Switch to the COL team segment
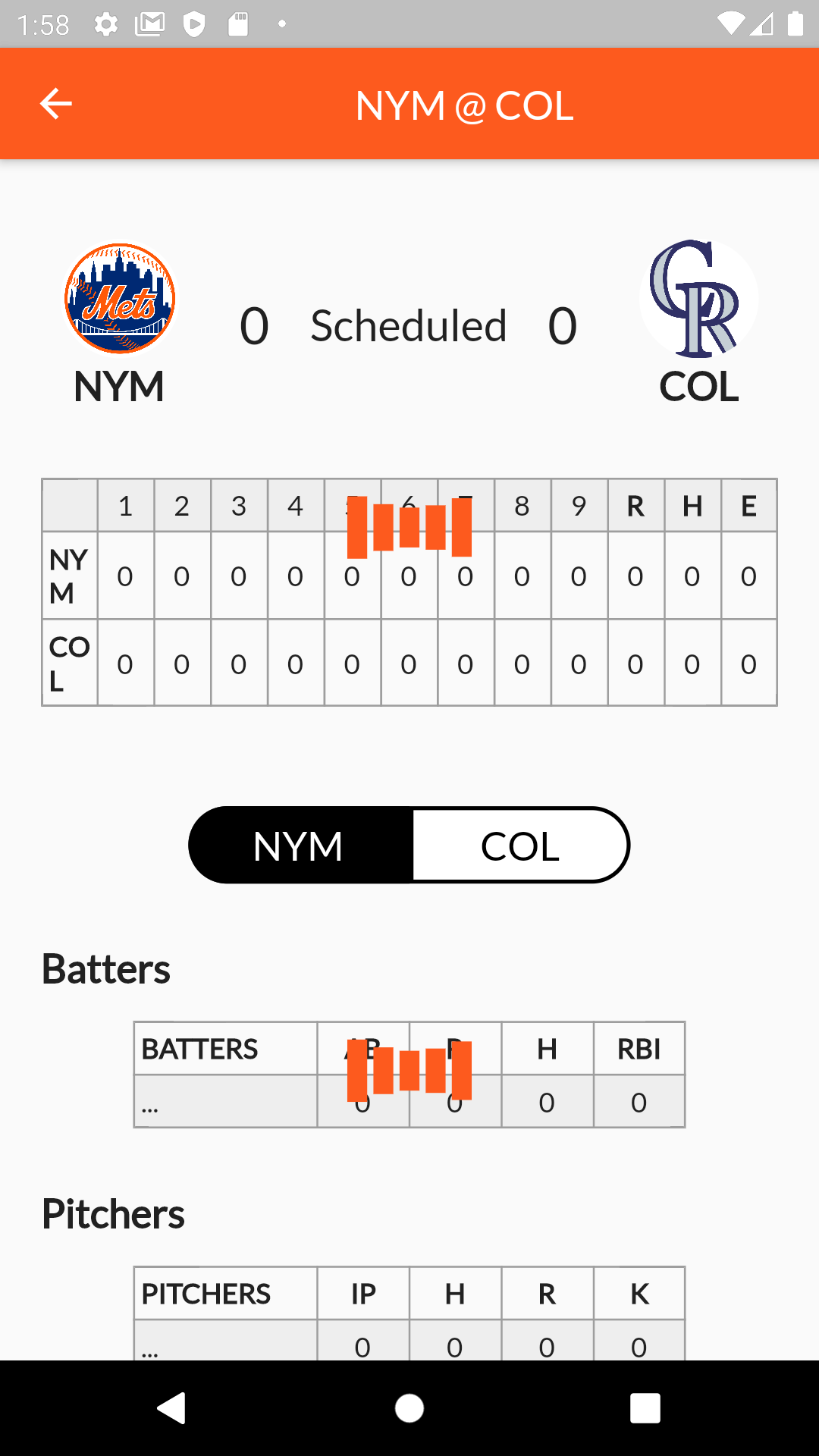 pos(521,845)
